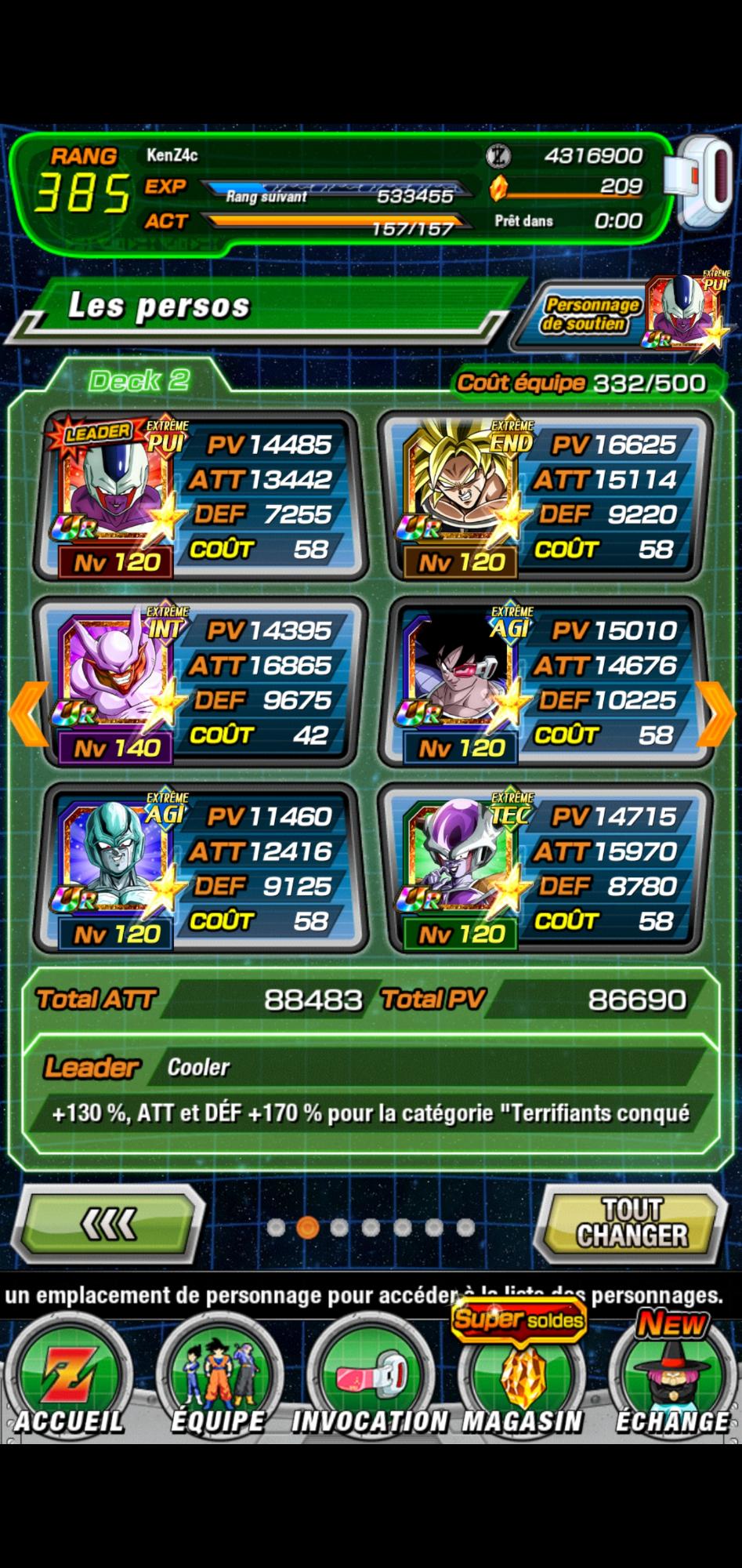Select the END character with ATT 15114
Image resolution: width=742 pixels, height=1568 pixels.
click(545, 495)
